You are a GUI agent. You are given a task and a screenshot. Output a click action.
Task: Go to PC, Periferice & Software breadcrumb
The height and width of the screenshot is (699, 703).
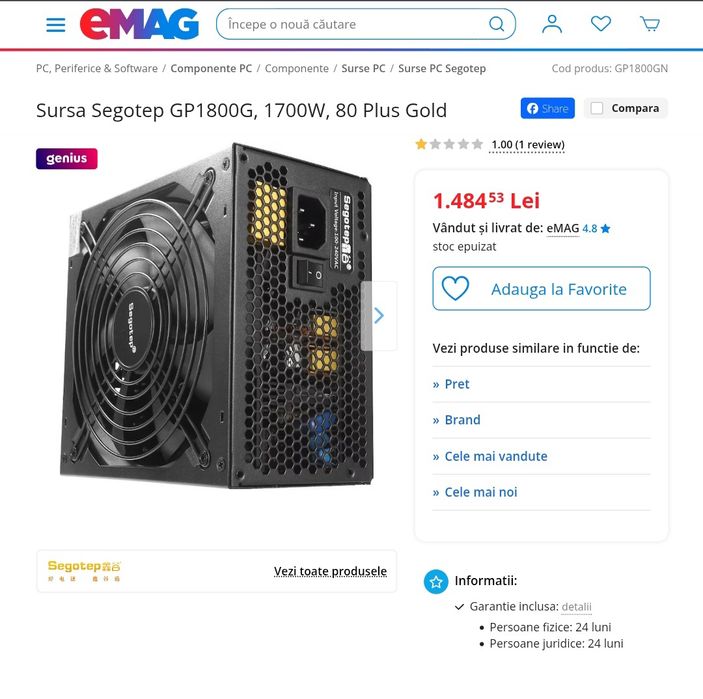(x=97, y=69)
